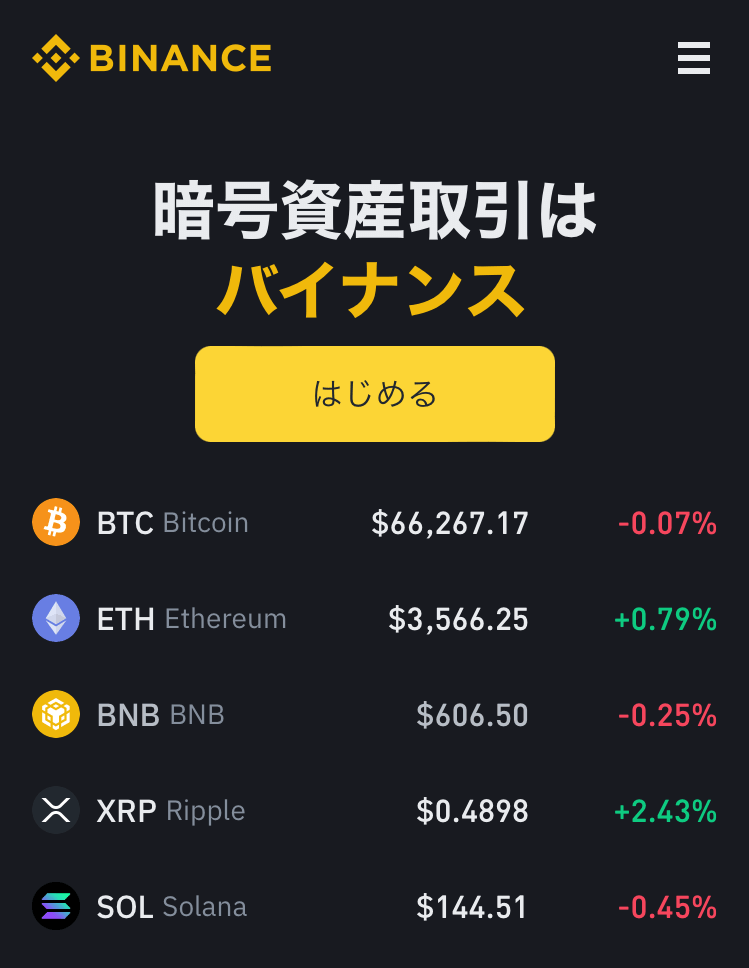Image resolution: width=749 pixels, height=968 pixels.
Task: Tap the はじめる button
Action: click(x=374, y=394)
